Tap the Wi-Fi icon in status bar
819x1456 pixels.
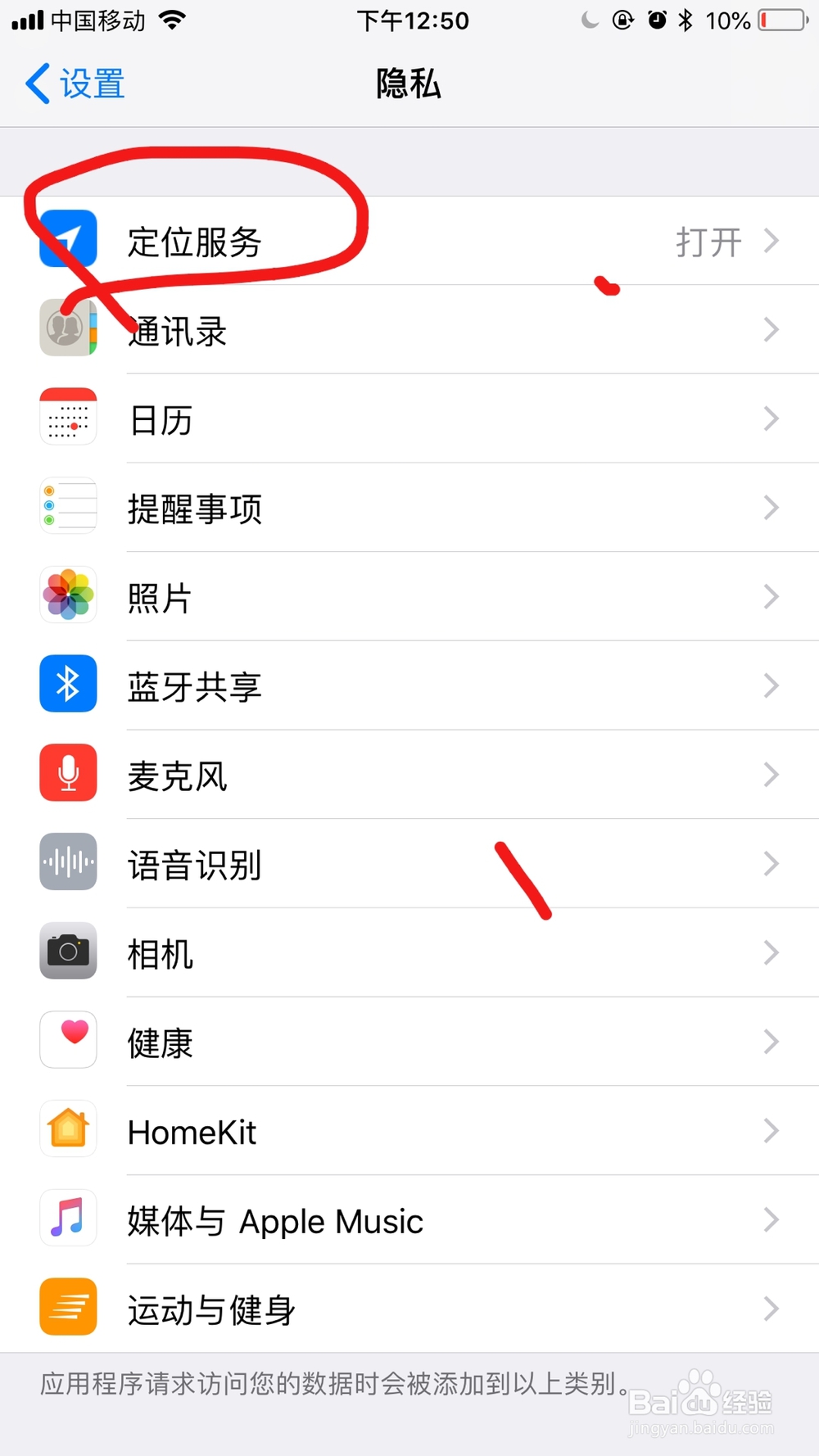pos(173,20)
